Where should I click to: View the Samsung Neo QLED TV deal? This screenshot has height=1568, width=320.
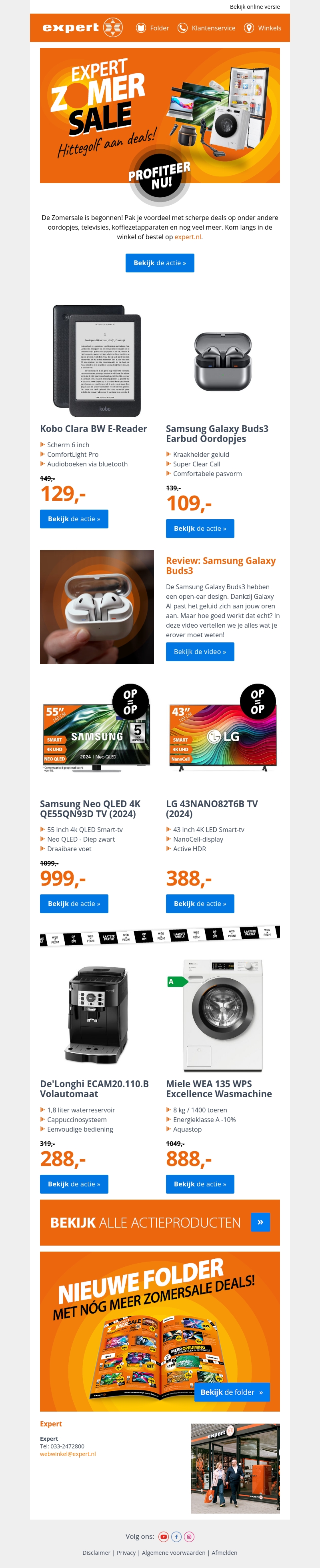pyautogui.click(x=74, y=903)
